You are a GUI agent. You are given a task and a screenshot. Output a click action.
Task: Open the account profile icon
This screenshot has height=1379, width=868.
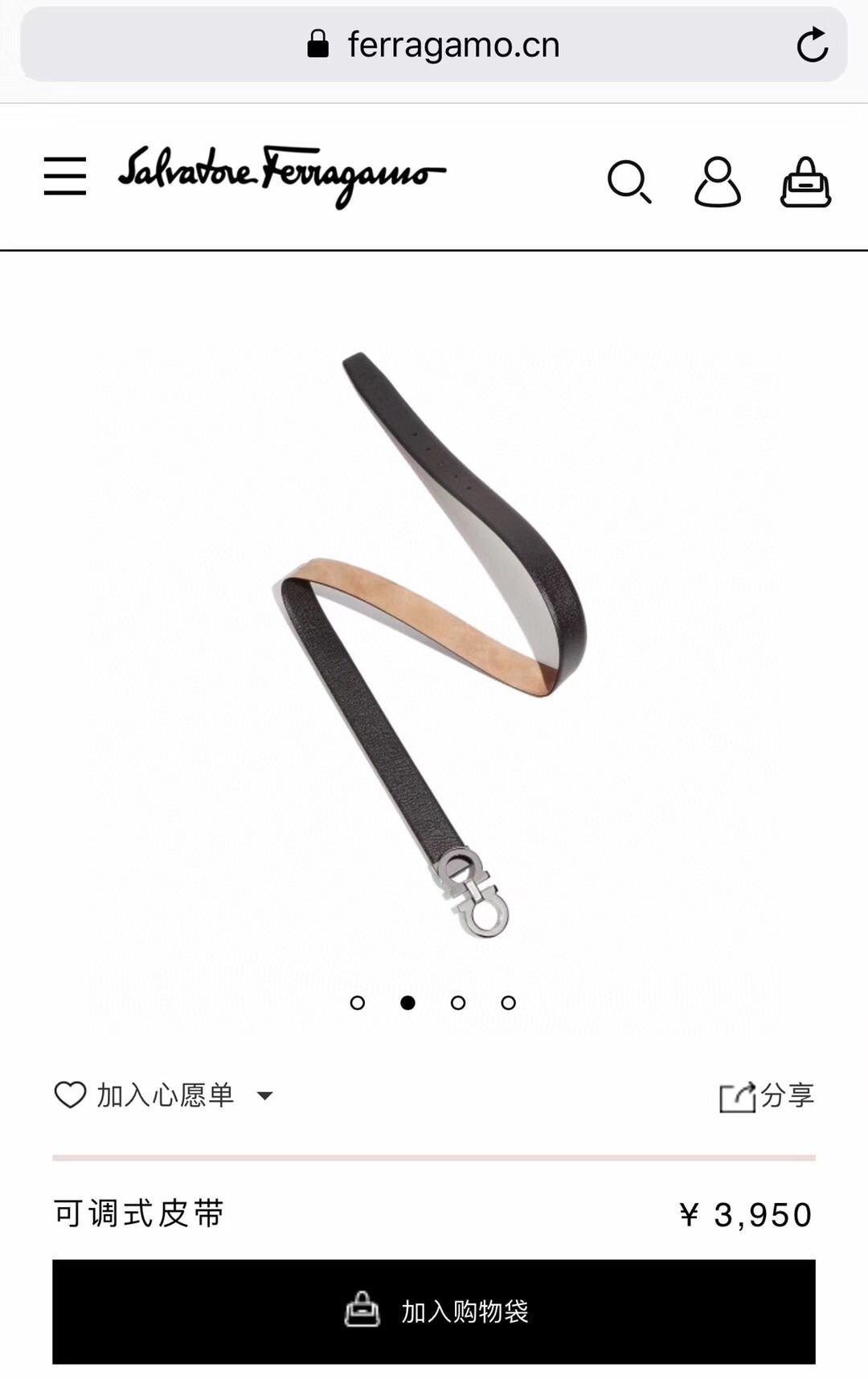click(717, 182)
